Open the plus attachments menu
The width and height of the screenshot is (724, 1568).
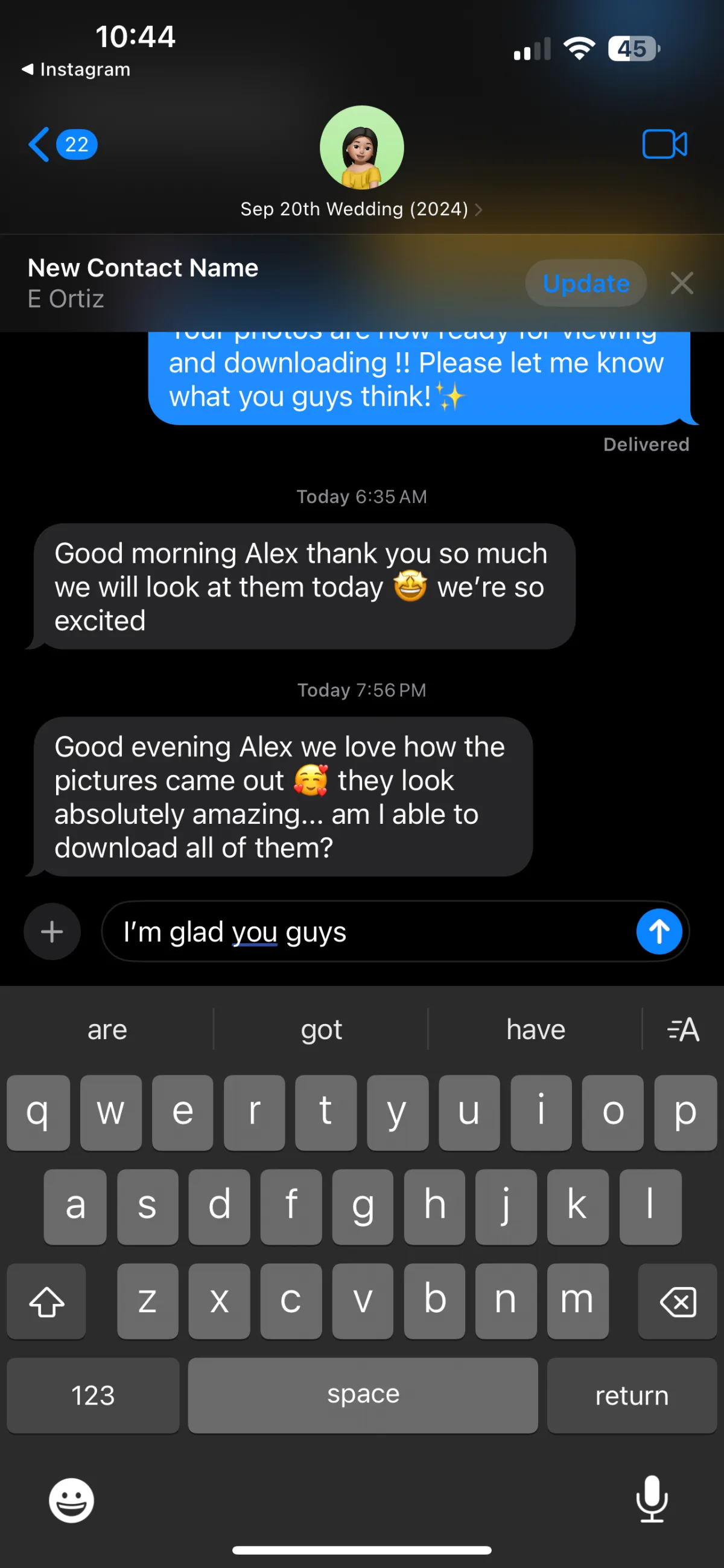click(52, 931)
